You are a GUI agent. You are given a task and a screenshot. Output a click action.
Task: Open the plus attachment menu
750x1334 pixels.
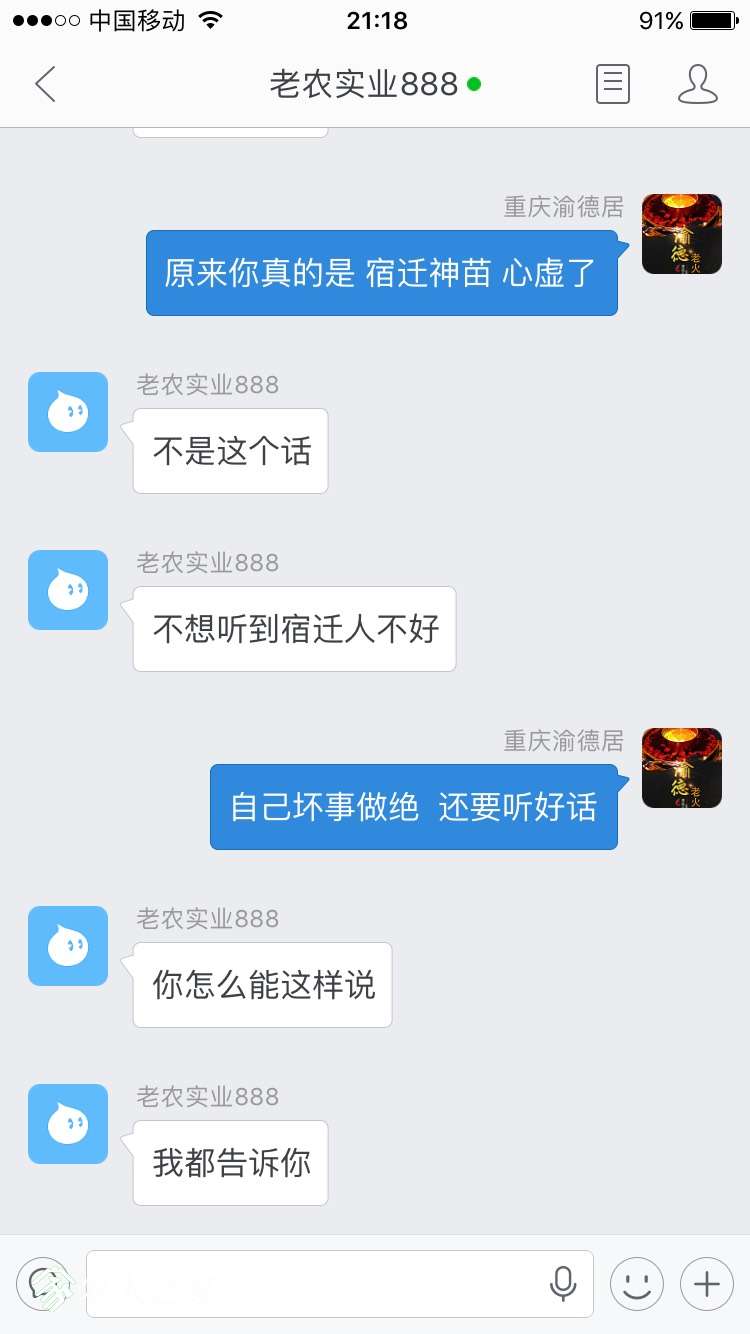(707, 1283)
